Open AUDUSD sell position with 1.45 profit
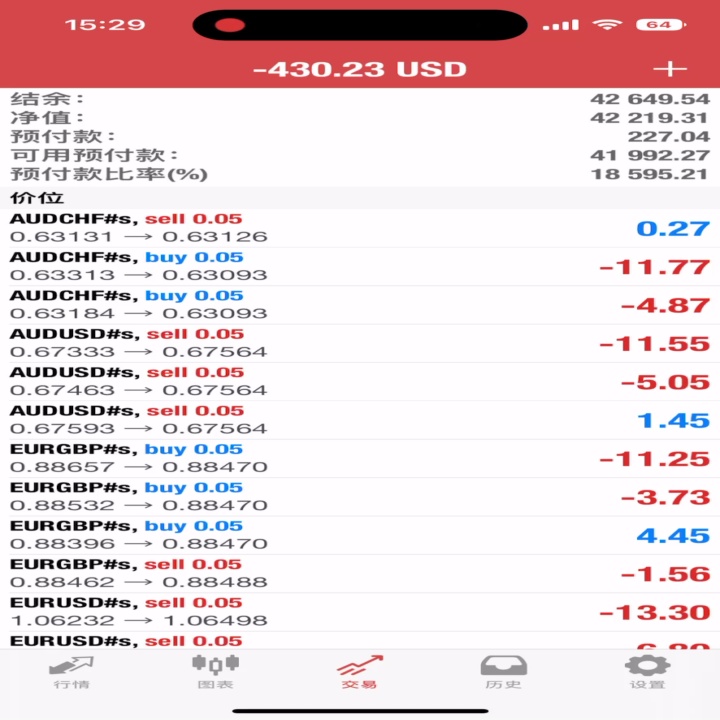720x720 pixels. (360, 420)
